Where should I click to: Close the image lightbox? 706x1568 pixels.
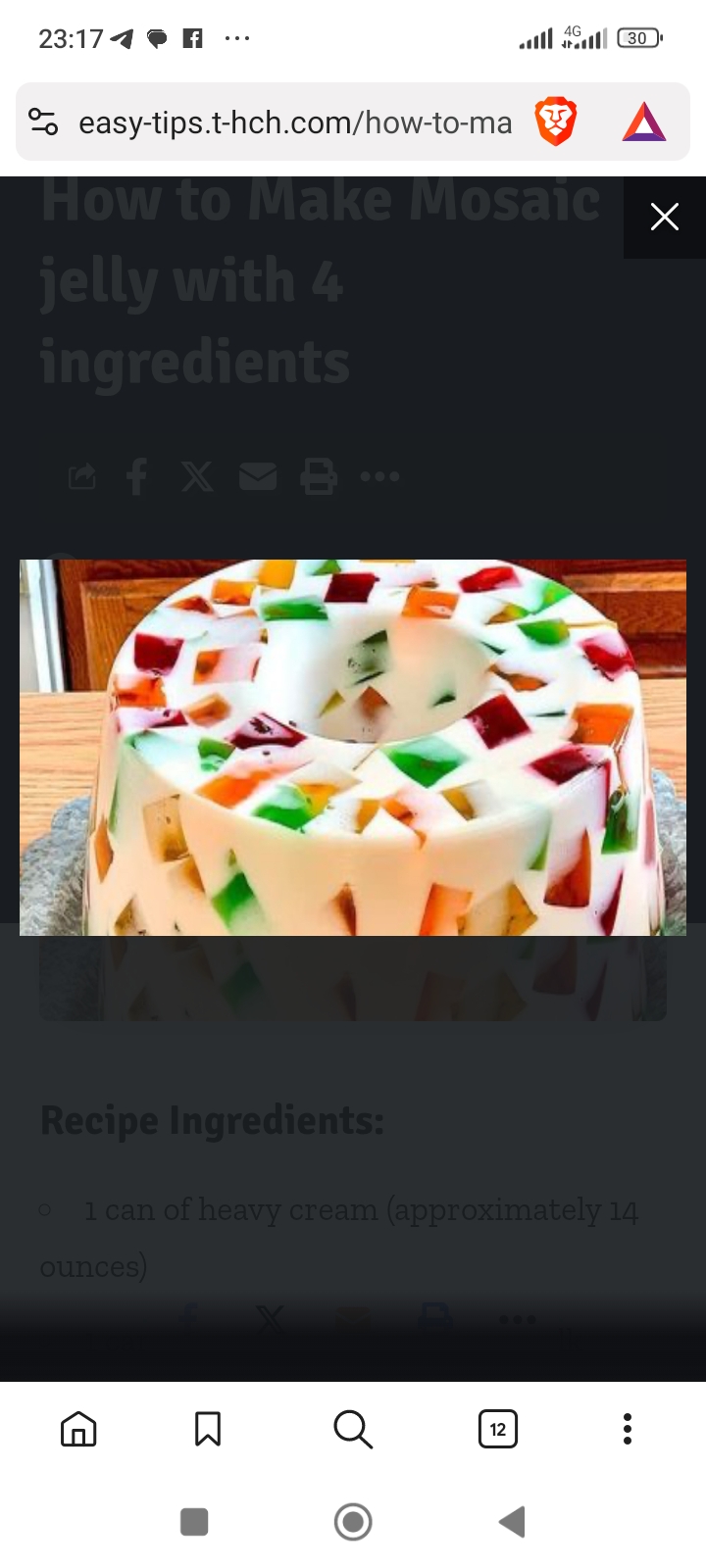click(664, 217)
